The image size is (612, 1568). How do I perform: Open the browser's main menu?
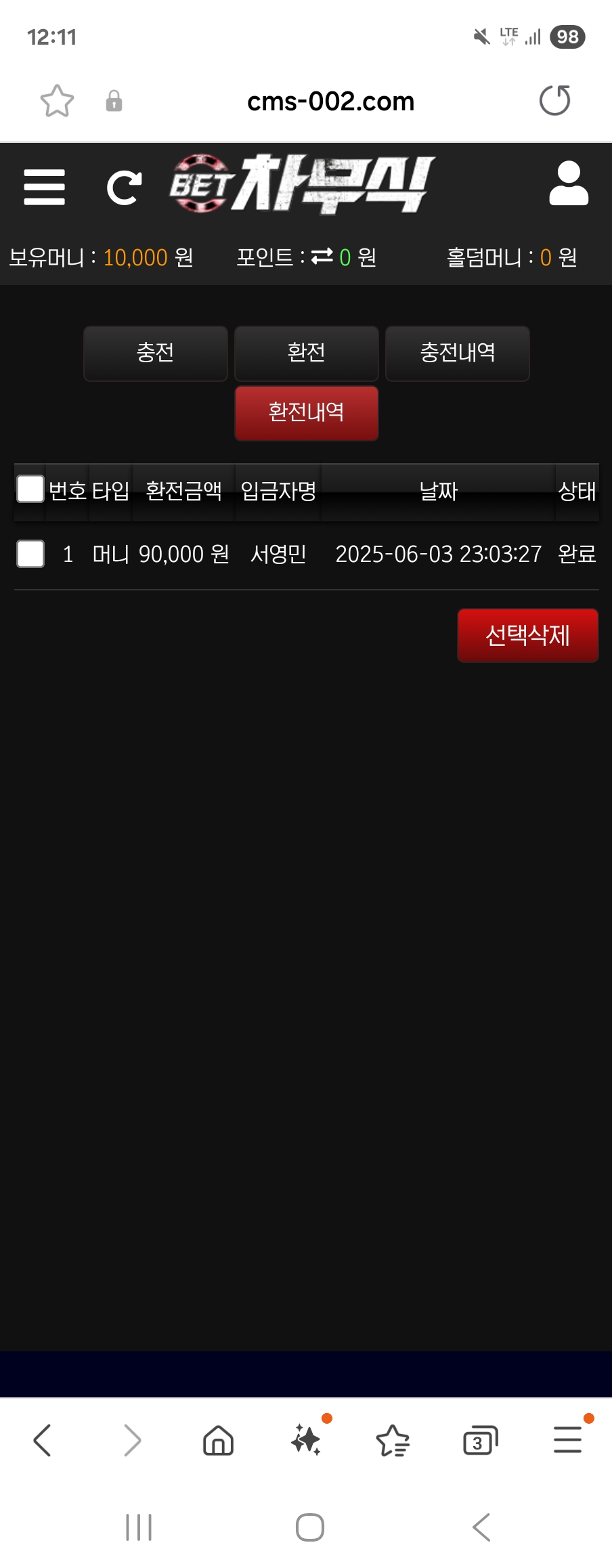(567, 1439)
